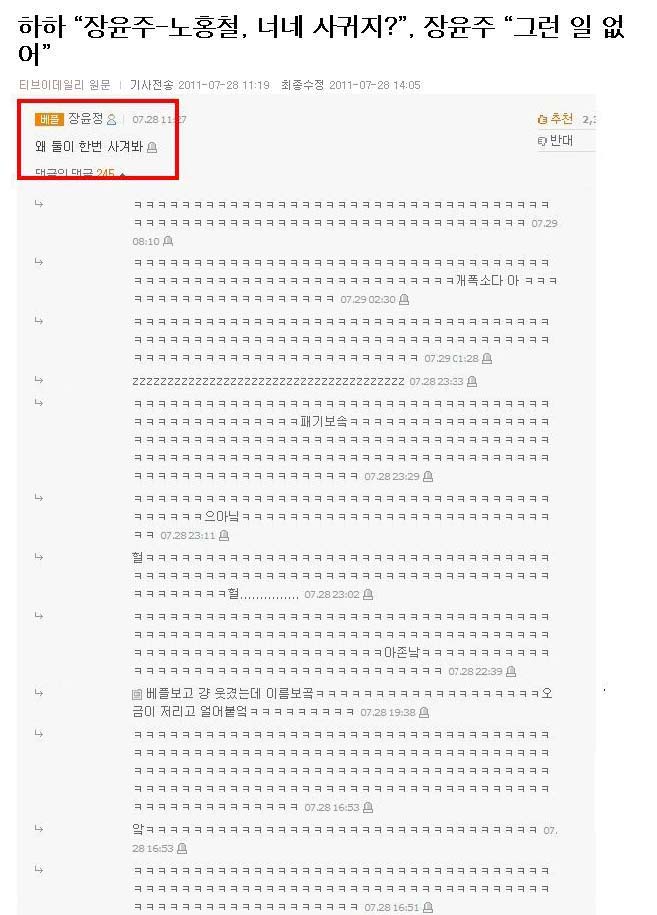
Task: Open commenter 장윤정's profile
Action: [111, 120]
